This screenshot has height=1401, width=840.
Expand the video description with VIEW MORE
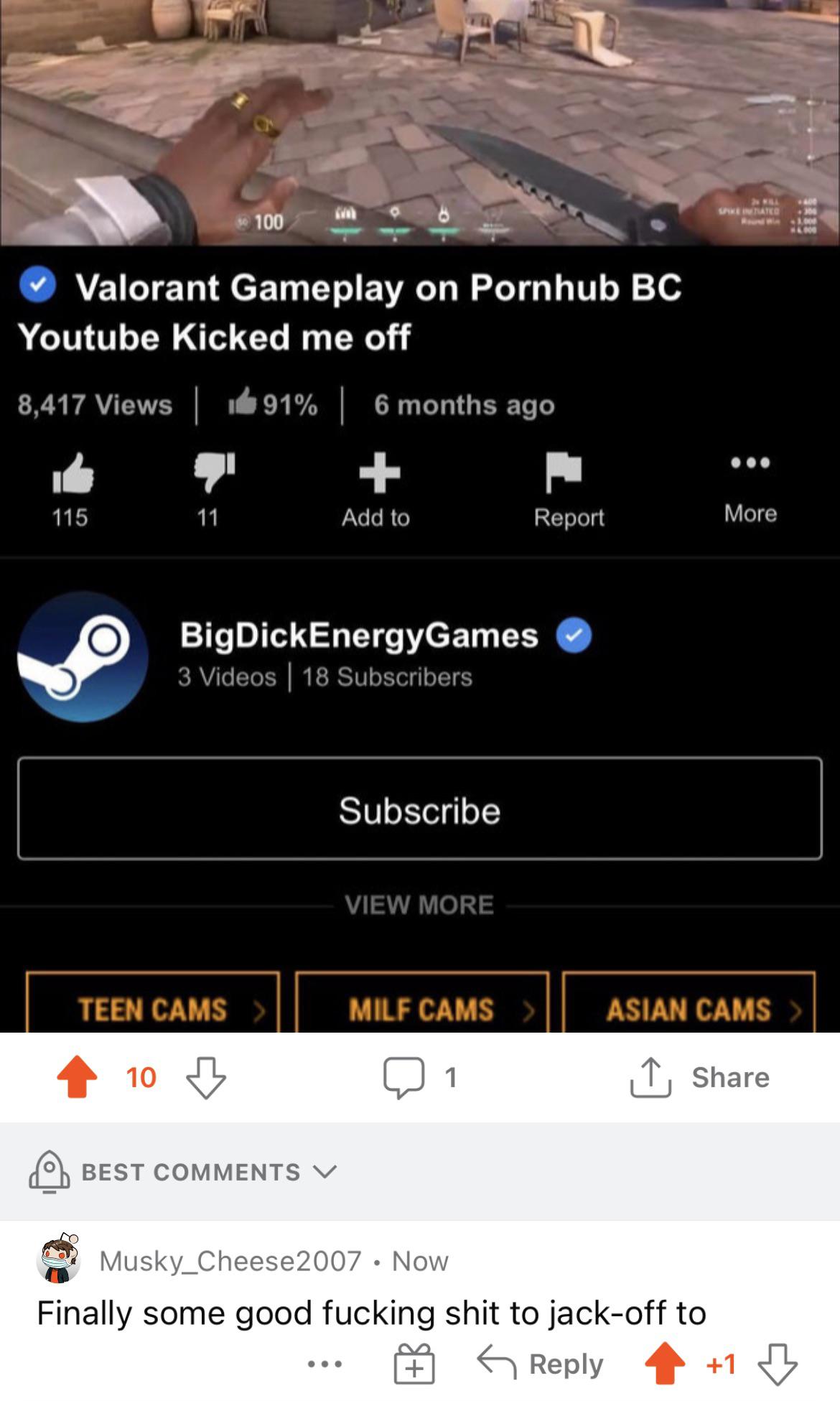tap(420, 906)
